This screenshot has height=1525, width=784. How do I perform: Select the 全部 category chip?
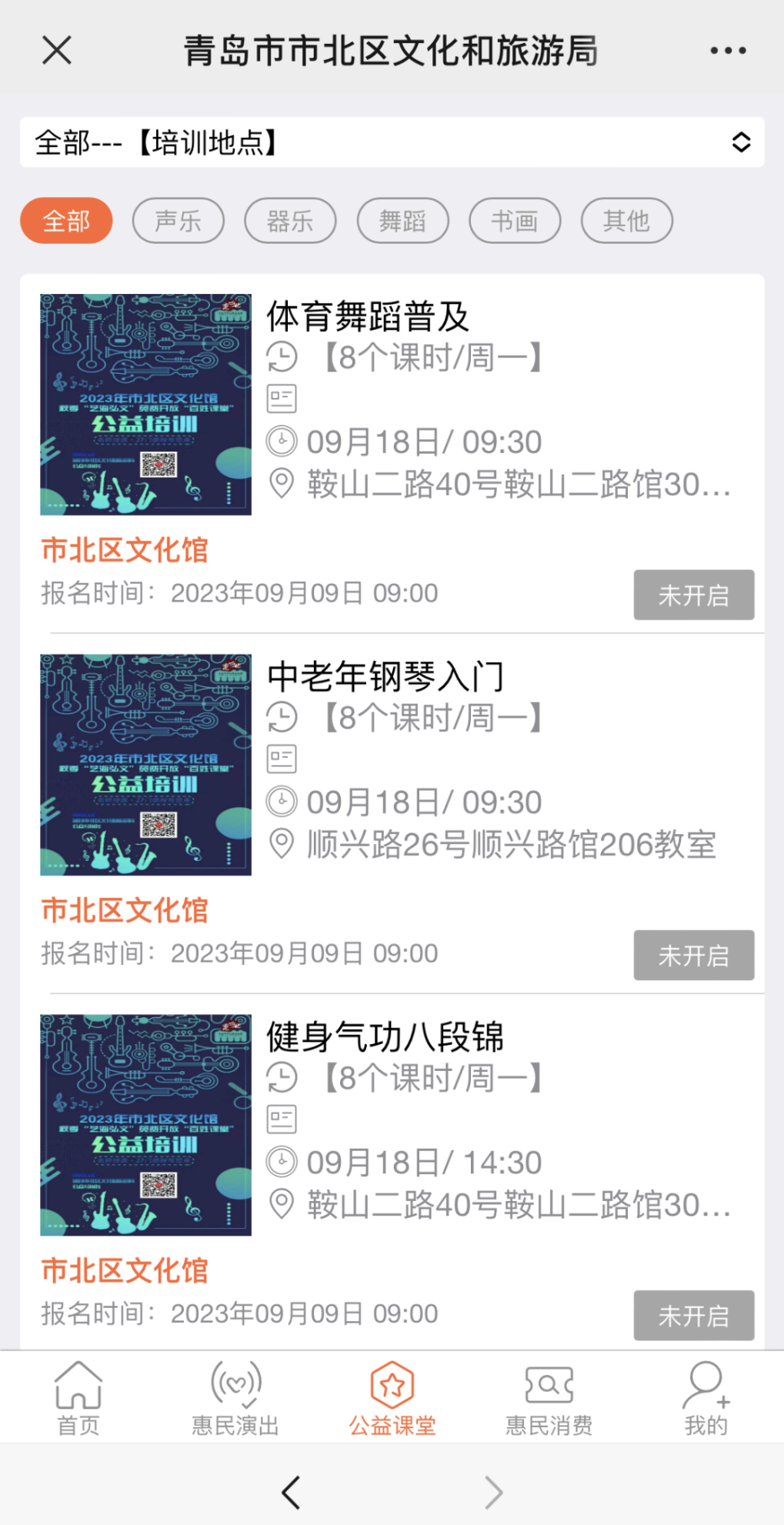point(66,221)
